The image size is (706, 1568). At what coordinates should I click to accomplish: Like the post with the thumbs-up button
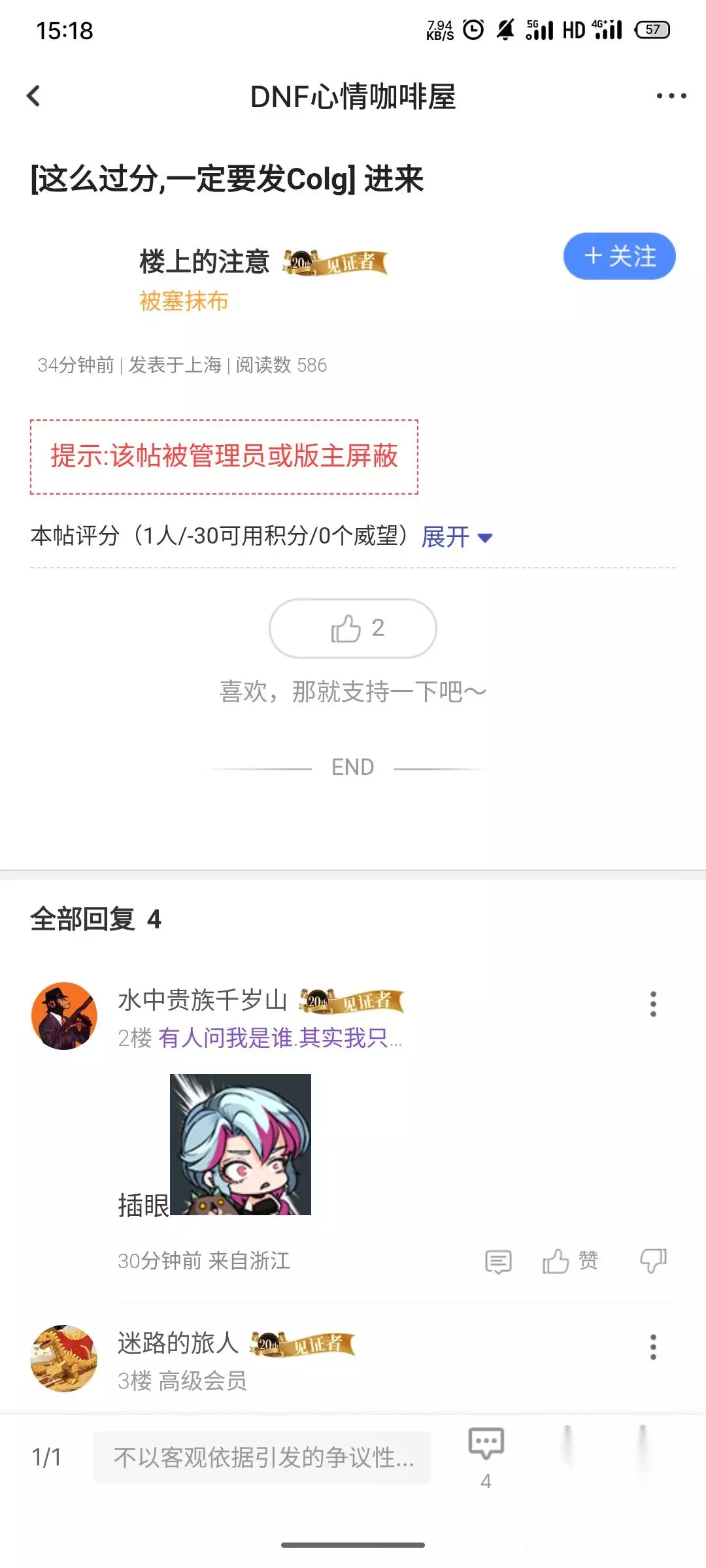353,629
